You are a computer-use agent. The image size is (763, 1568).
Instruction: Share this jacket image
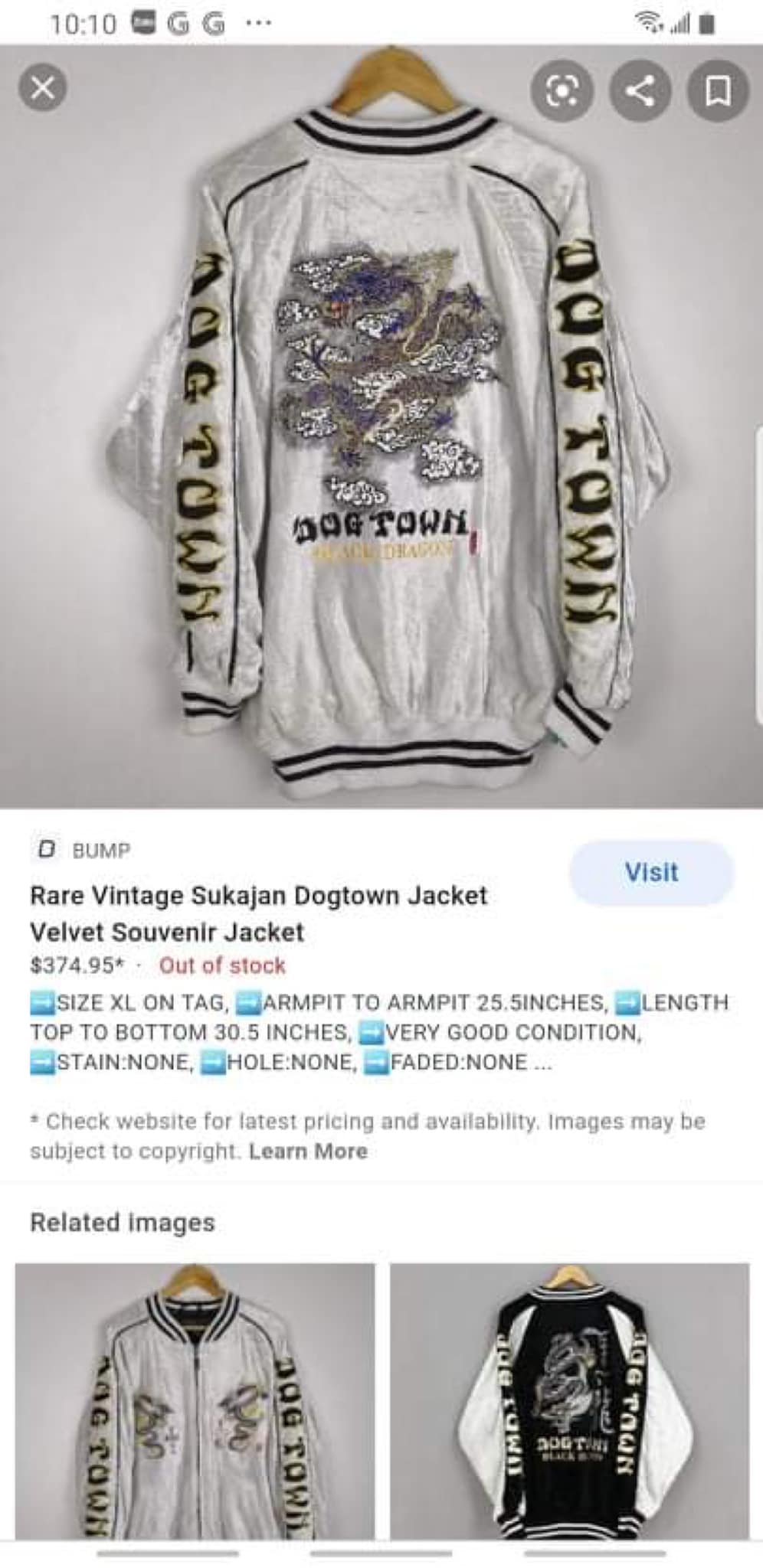640,92
